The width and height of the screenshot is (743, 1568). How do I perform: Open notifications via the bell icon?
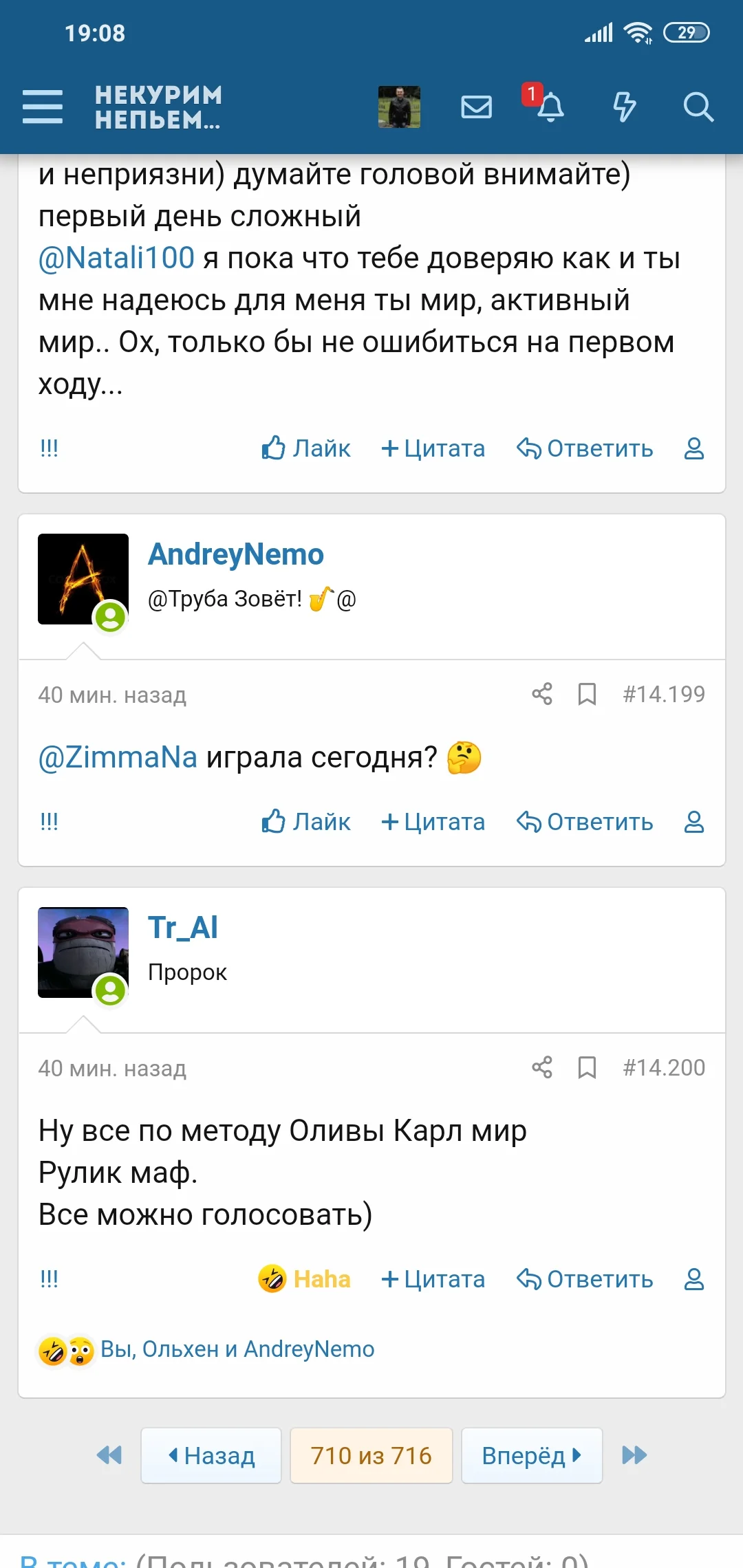click(552, 108)
